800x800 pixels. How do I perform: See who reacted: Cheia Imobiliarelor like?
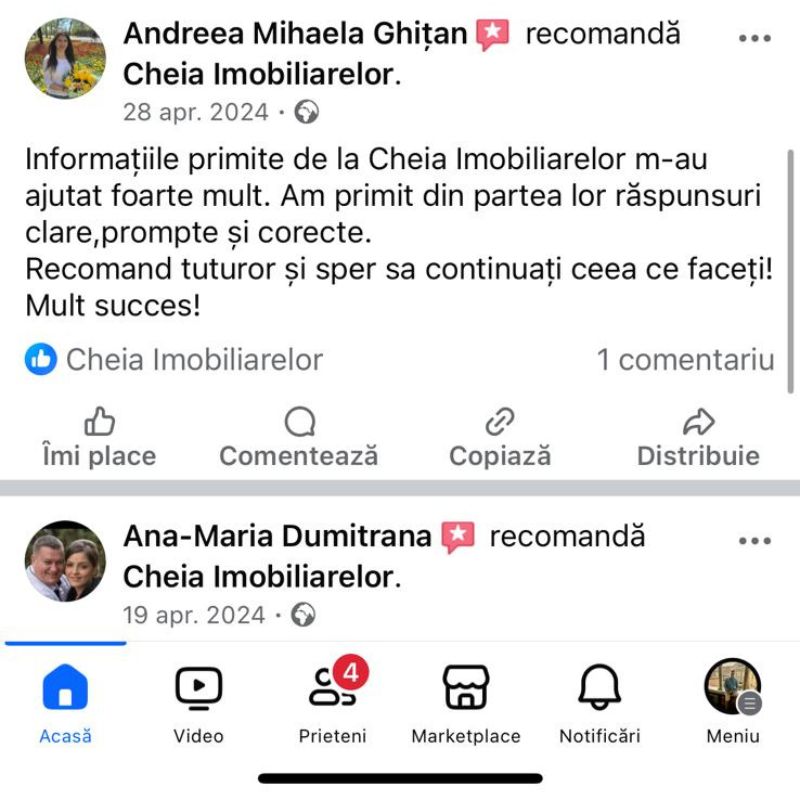point(175,360)
